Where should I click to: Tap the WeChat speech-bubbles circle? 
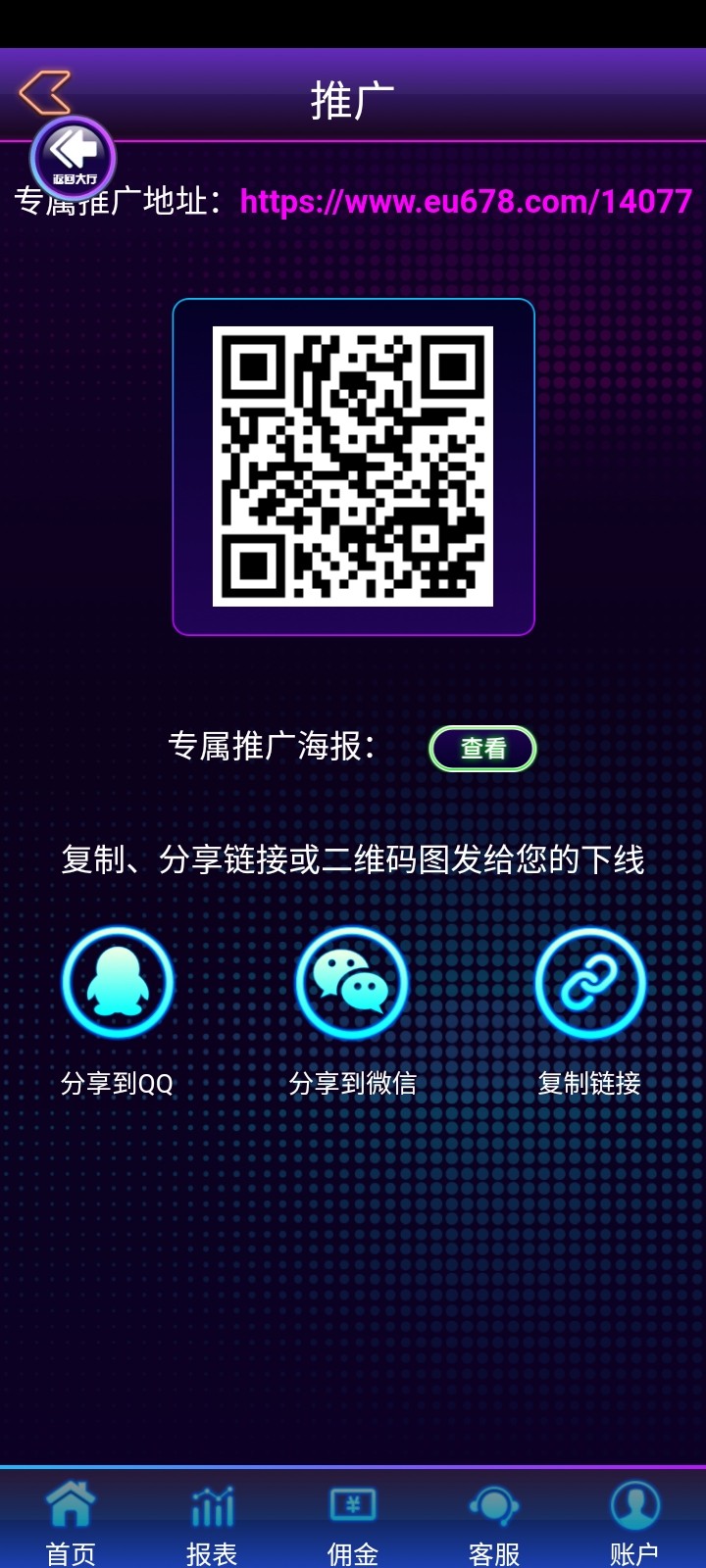[x=351, y=982]
